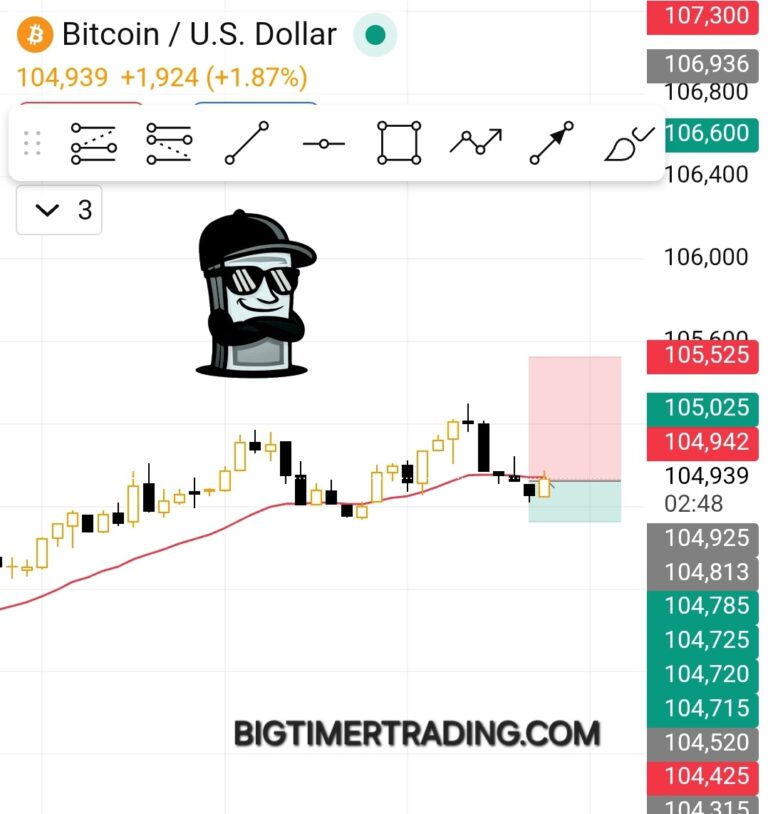Select the trend-based Fib extension tool
Image resolution: width=768 pixels, height=814 pixels.
168,144
